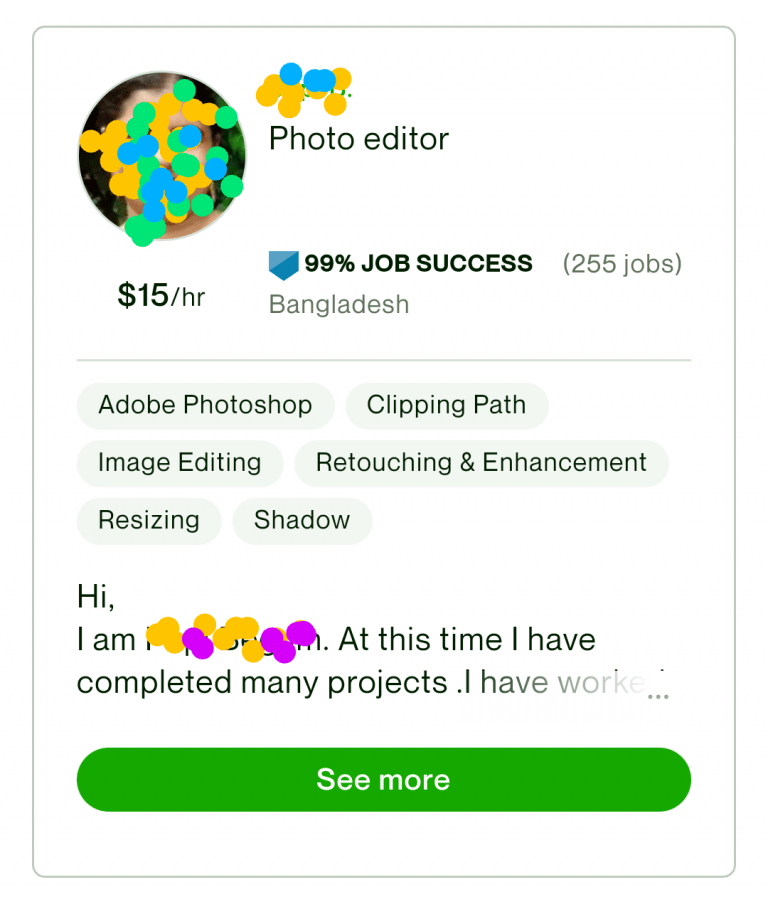Select the Clipping Path skill tag

446,406
